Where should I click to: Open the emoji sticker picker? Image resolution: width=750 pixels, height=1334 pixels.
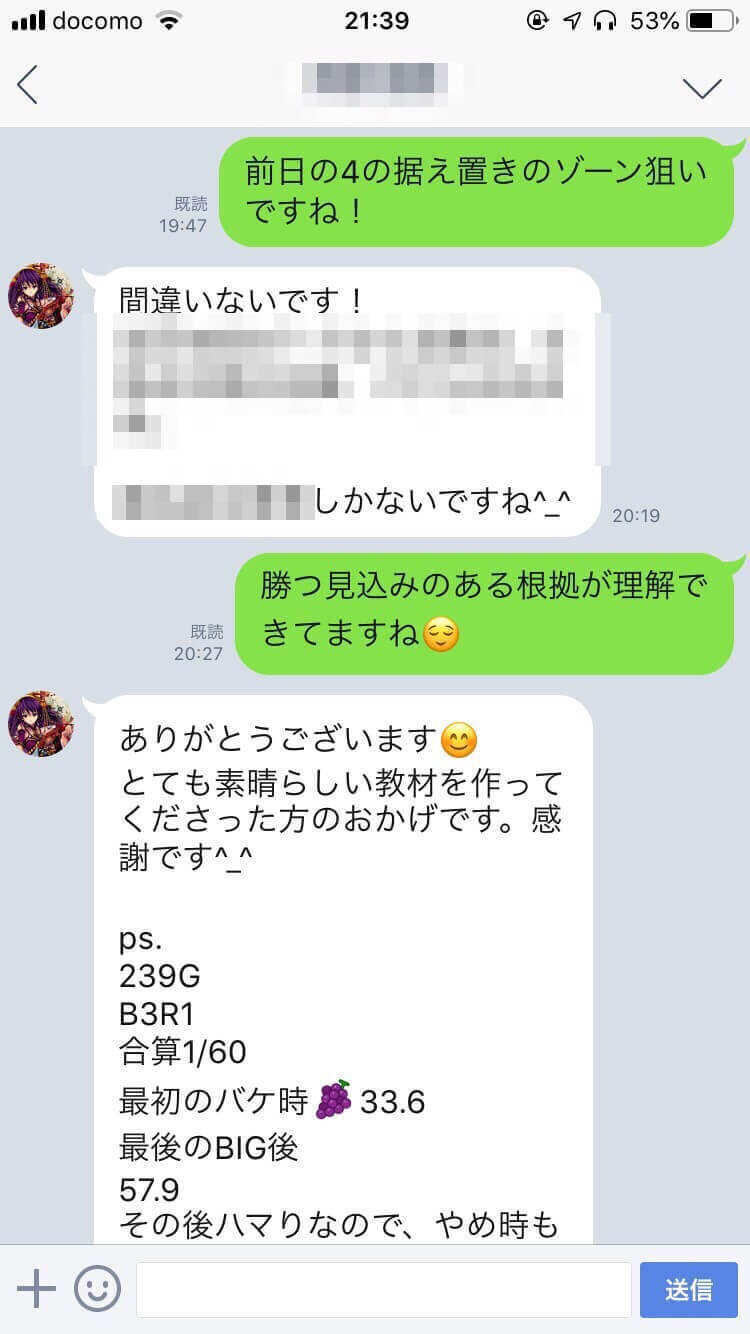pos(97,1289)
